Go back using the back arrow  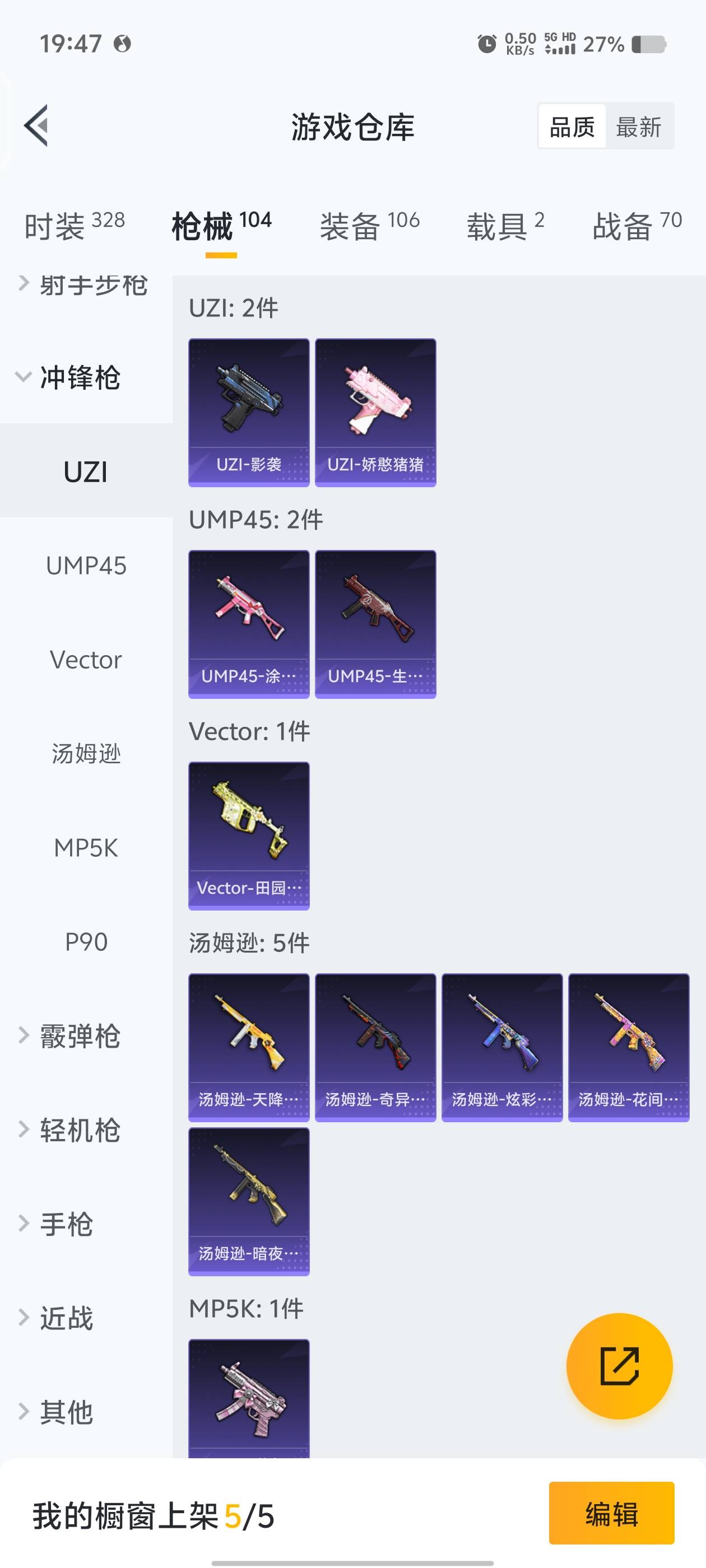pos(36,126)
